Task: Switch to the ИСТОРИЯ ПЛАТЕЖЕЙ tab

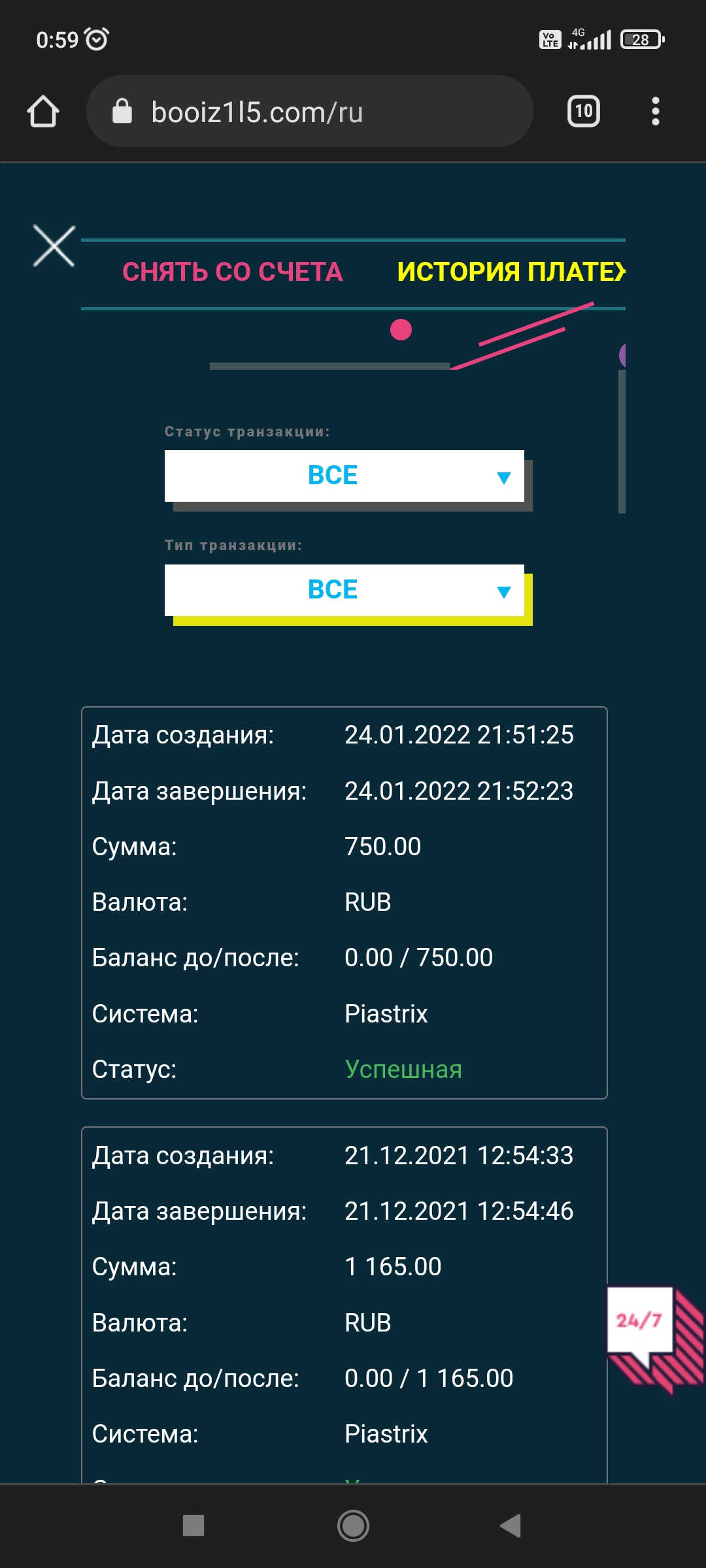Action: pyautogui.click(x=511, y=272)
